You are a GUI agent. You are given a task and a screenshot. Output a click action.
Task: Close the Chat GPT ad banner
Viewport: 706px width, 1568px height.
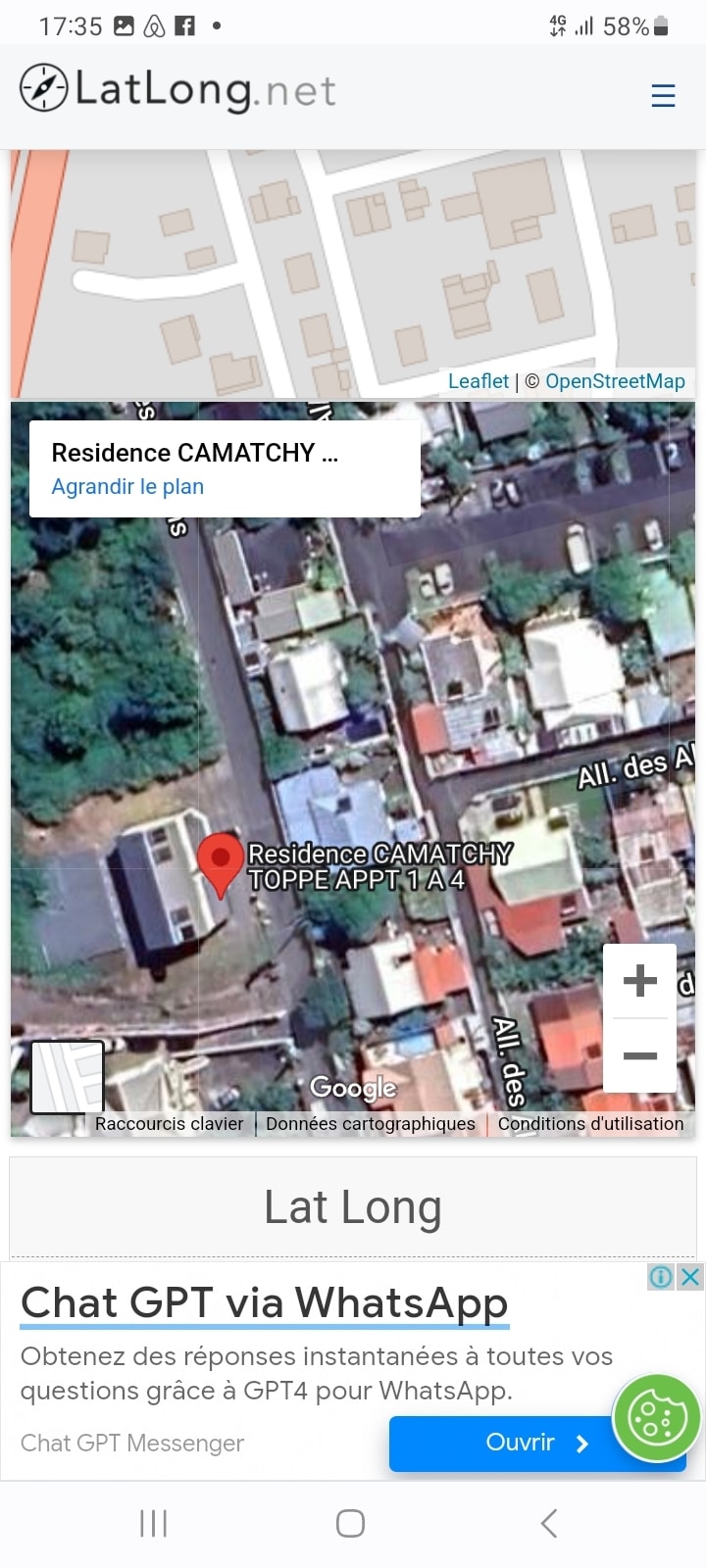coord(691,1276)
